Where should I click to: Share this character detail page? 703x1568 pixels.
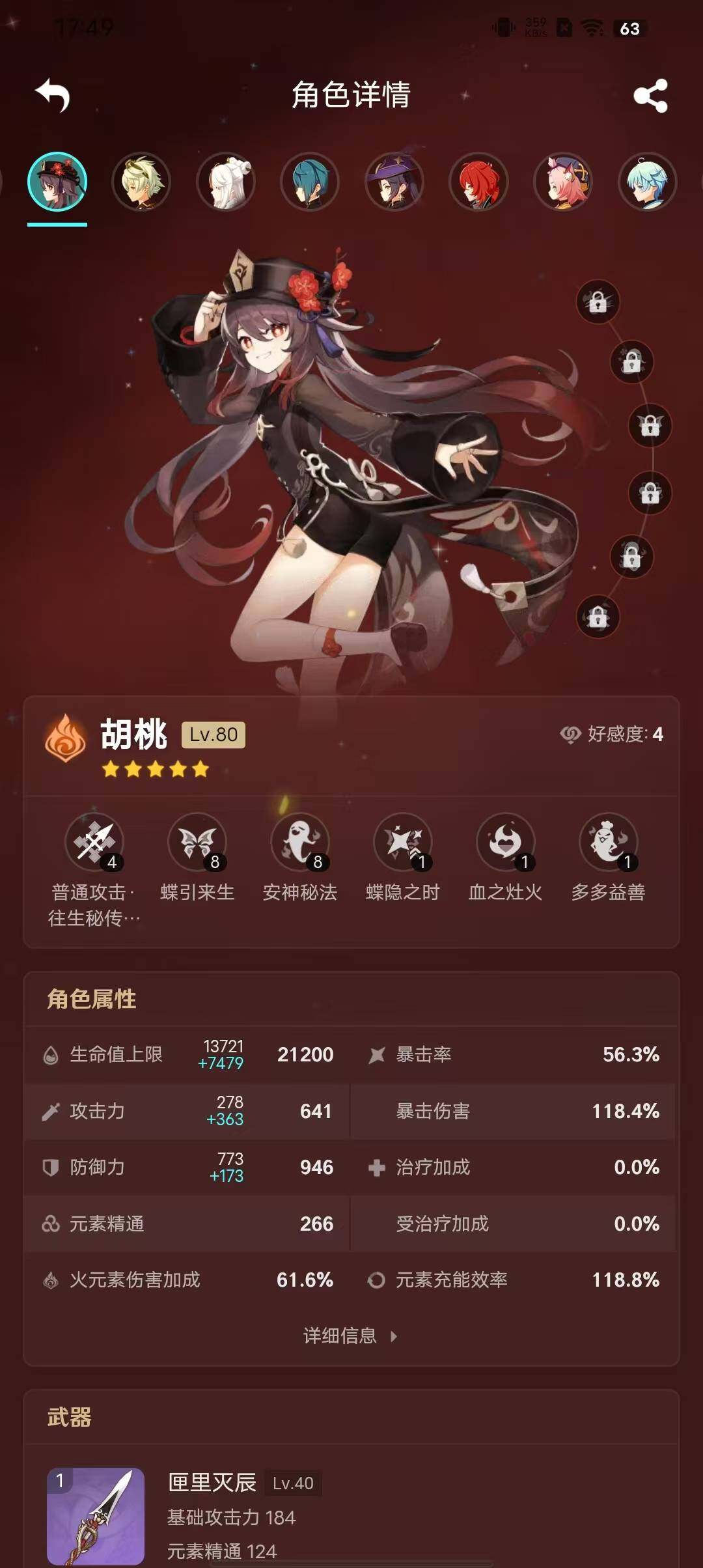pyautogui.click(x=650, y=96)
